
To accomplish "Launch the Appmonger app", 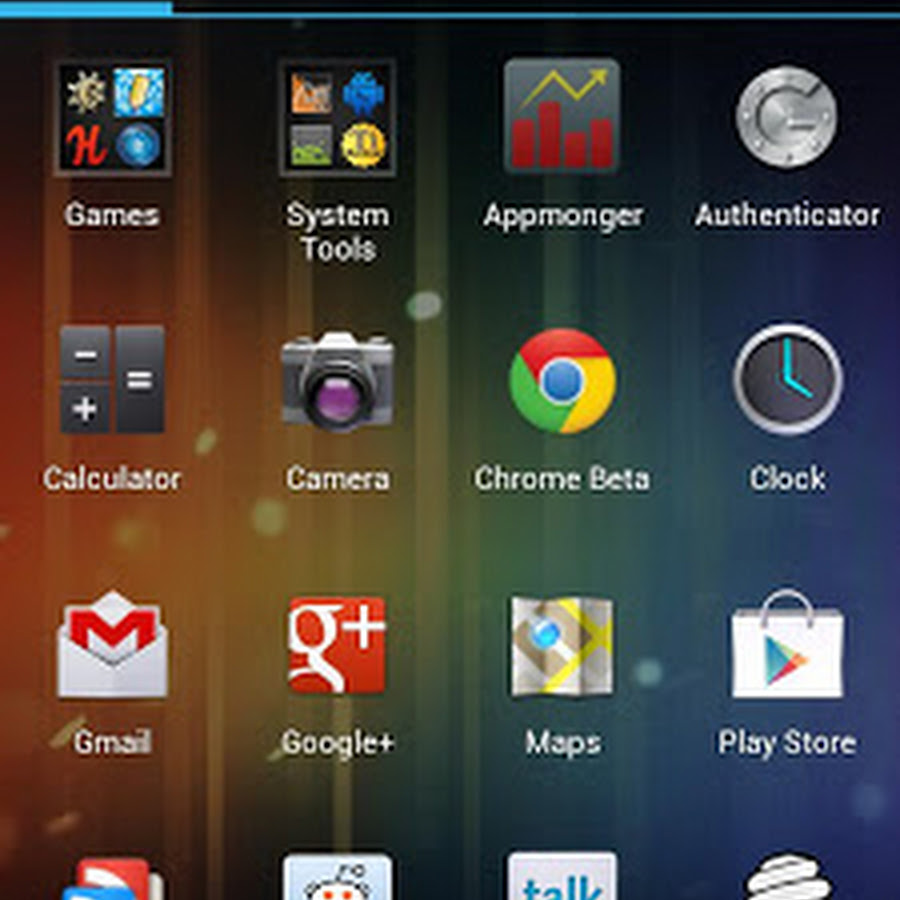I will click(562, 117).
